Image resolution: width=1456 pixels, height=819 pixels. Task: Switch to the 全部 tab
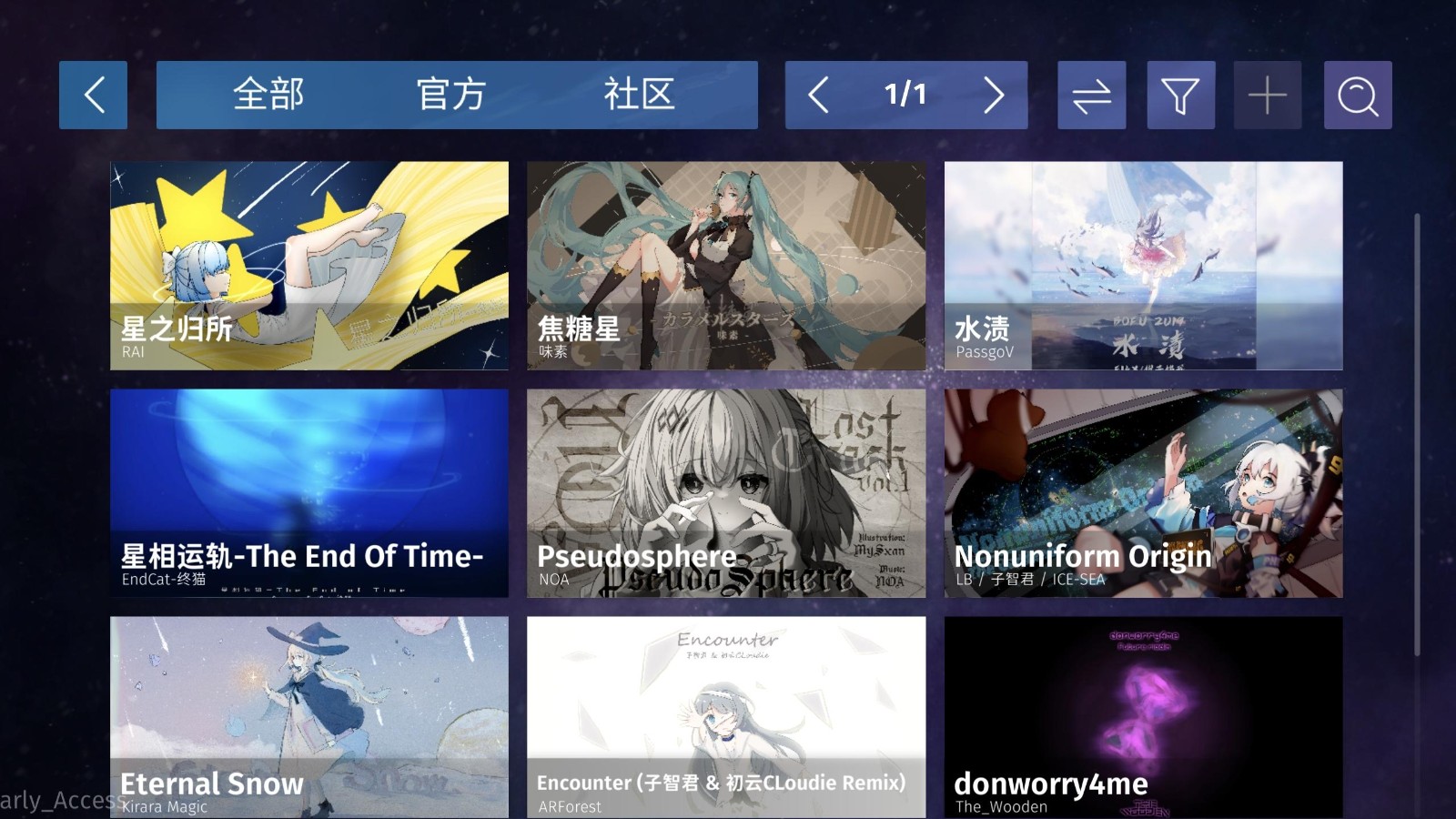coord(268,95)
